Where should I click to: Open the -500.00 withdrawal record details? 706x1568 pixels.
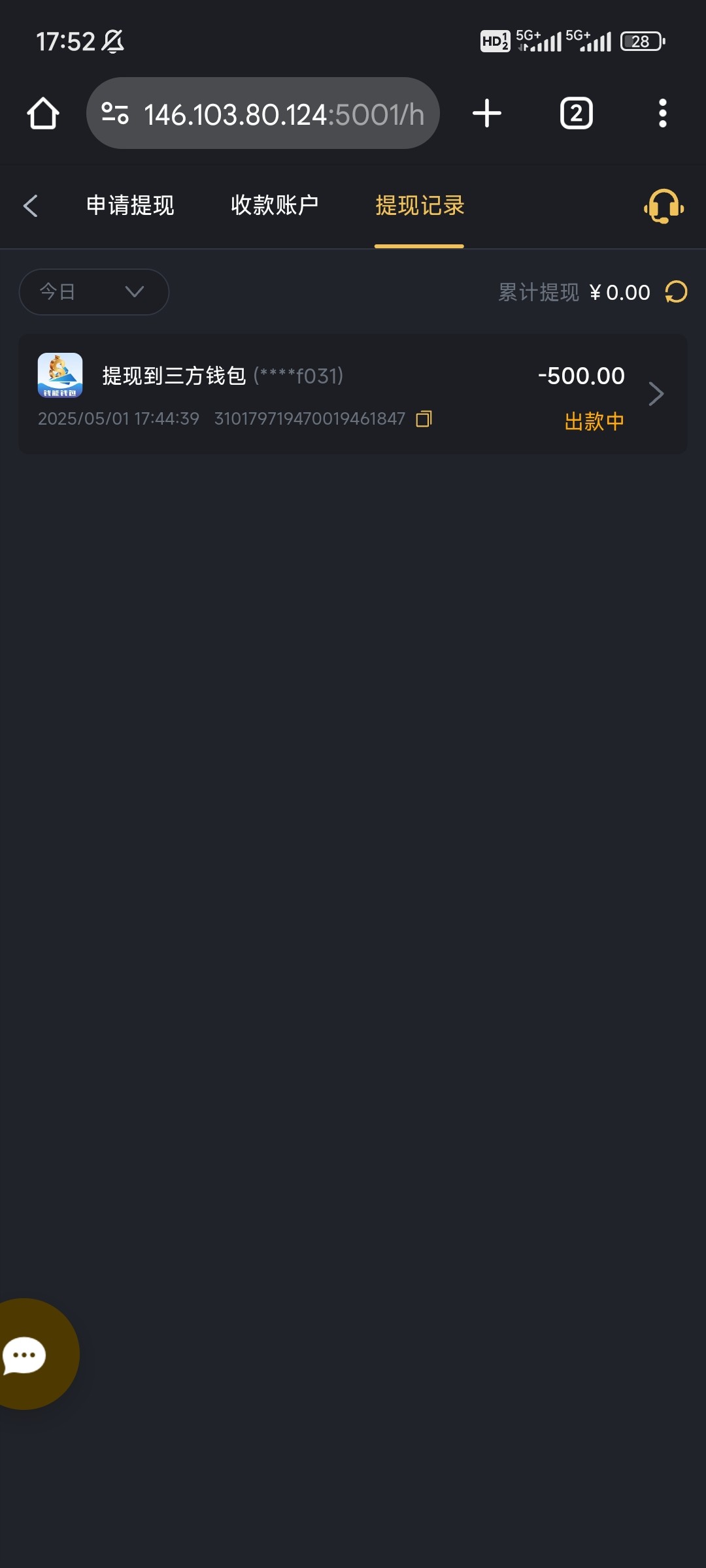[x=656, y=394]
